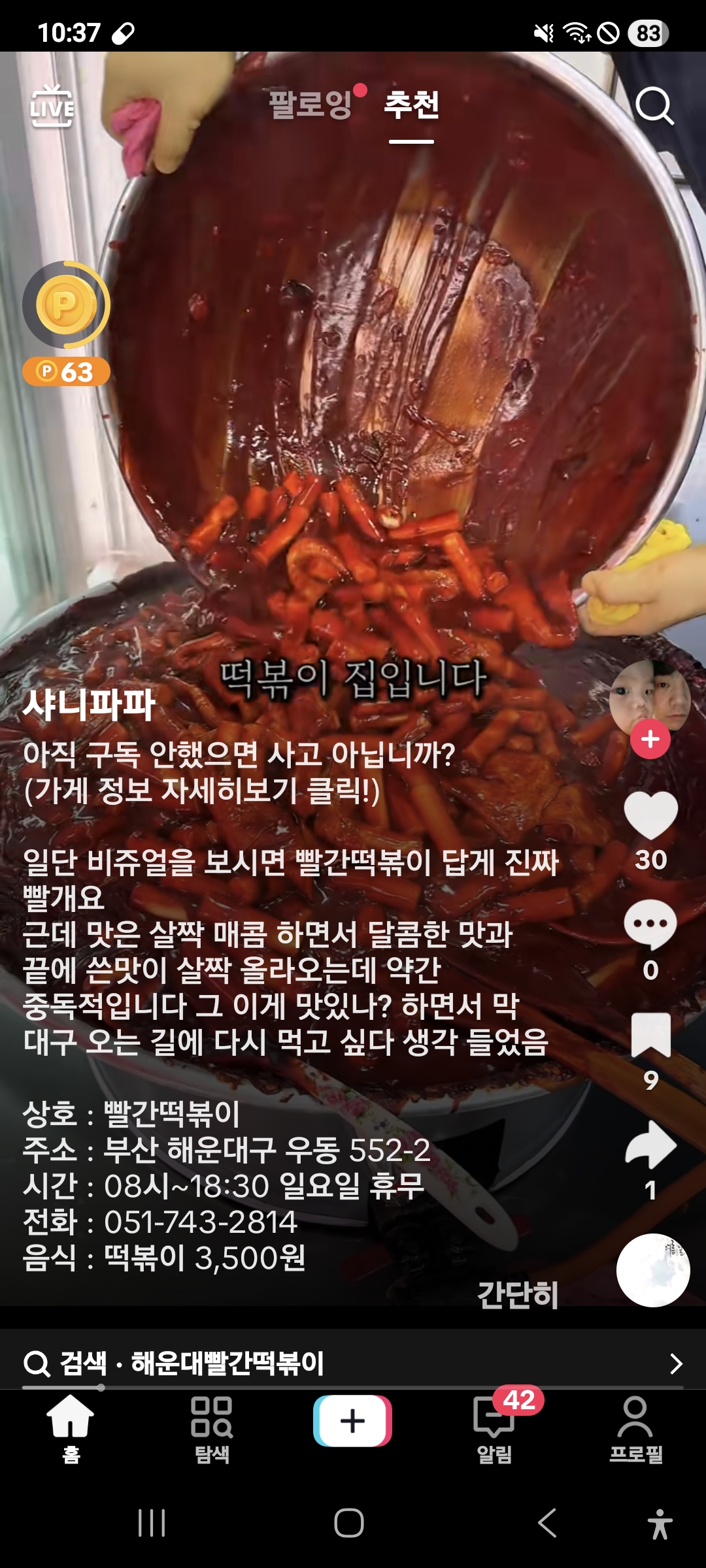Bookmark this video

click(650, 1035)
